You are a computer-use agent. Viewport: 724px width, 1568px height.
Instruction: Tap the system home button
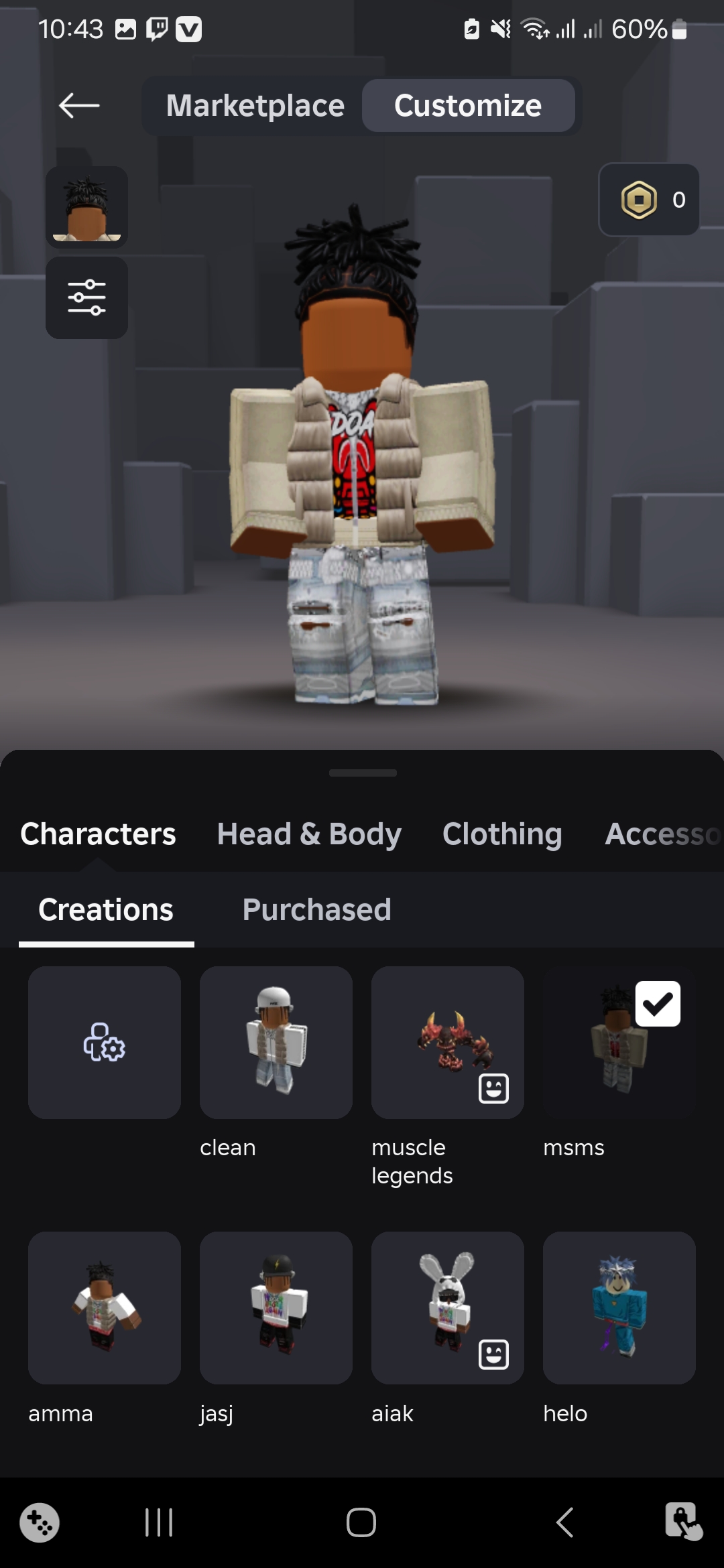[361, 1522]
